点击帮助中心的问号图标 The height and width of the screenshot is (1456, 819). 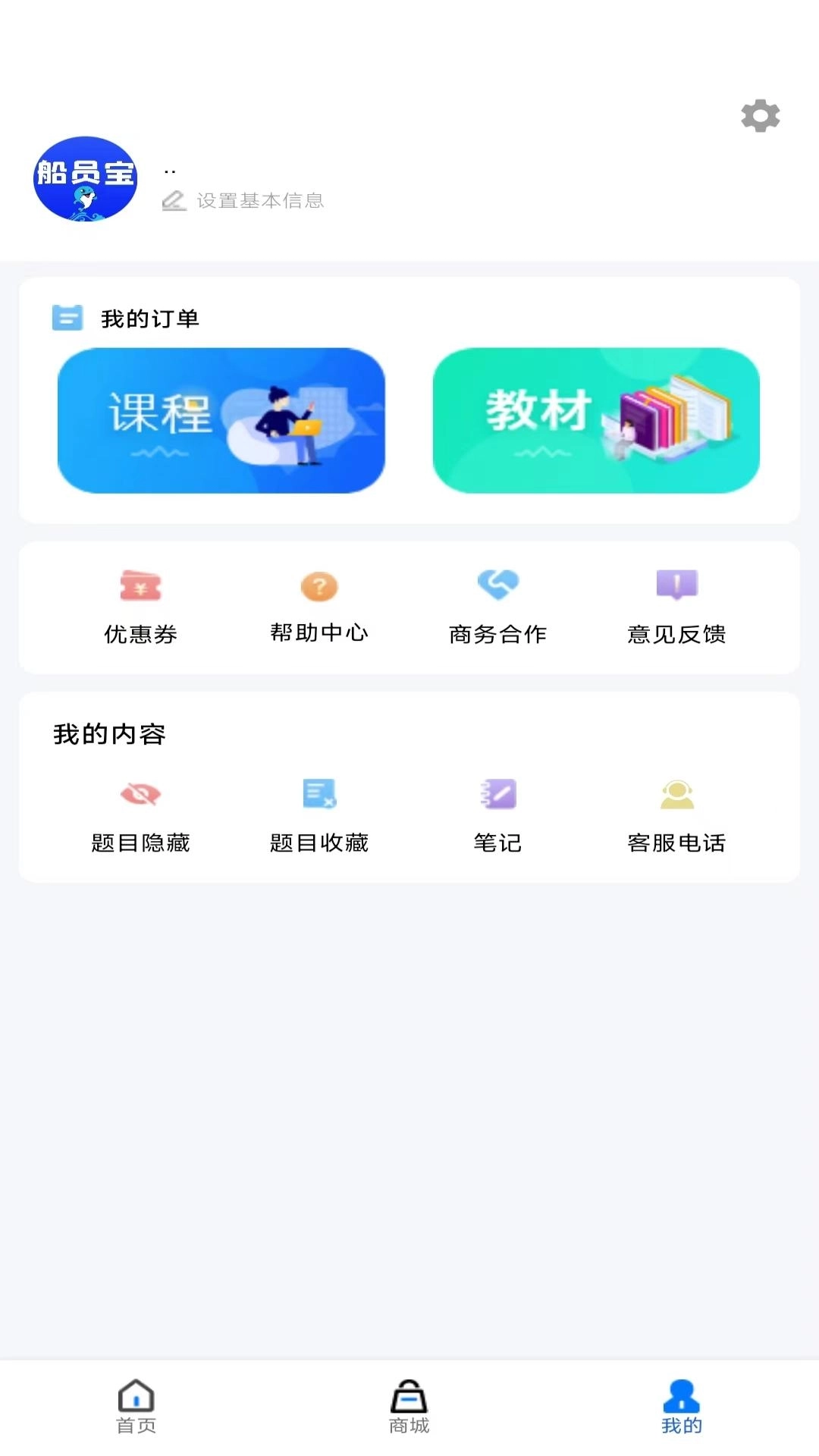pyautogui.click(x=319, y=586)
